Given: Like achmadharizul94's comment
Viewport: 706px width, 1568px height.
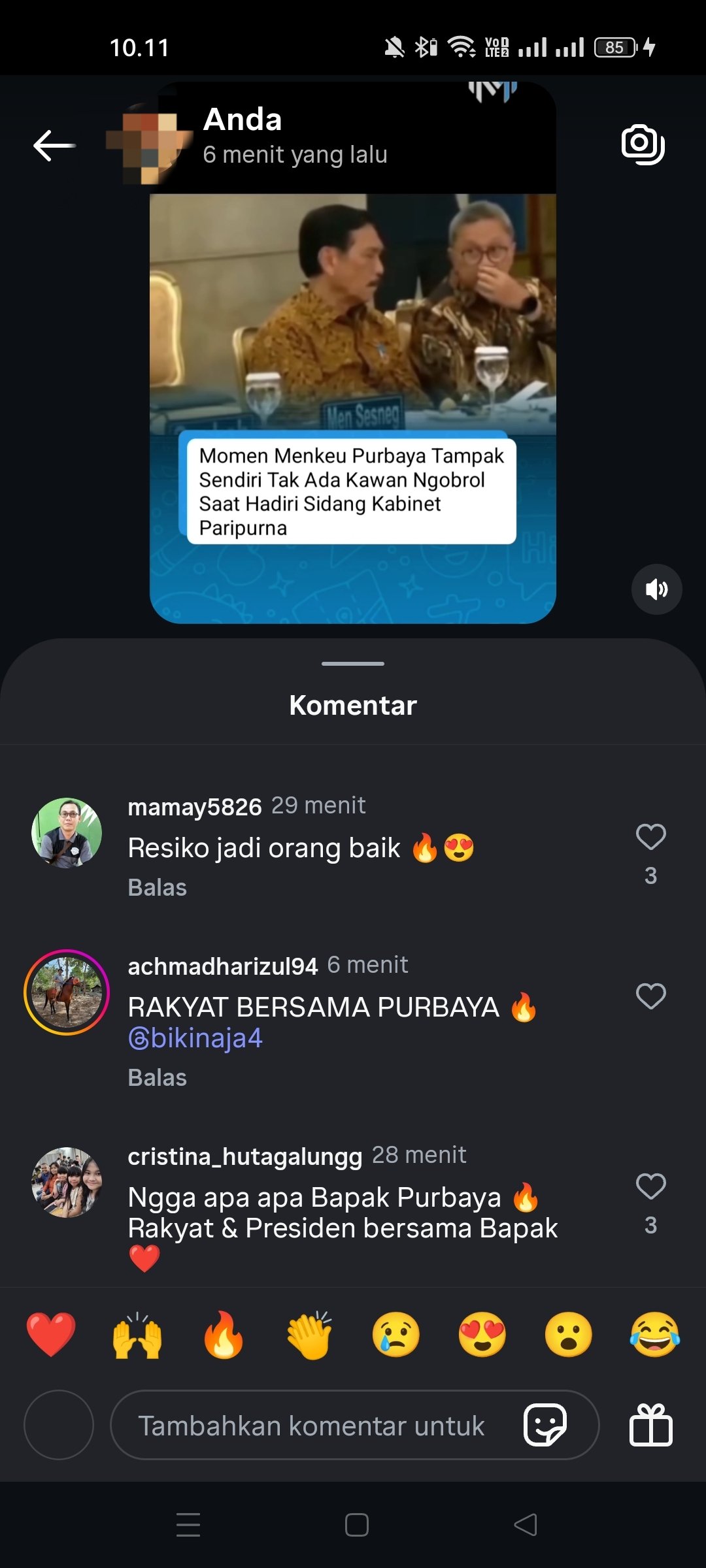Looking at the screenshot, I should pyautogui.click(x=650, y=996).
